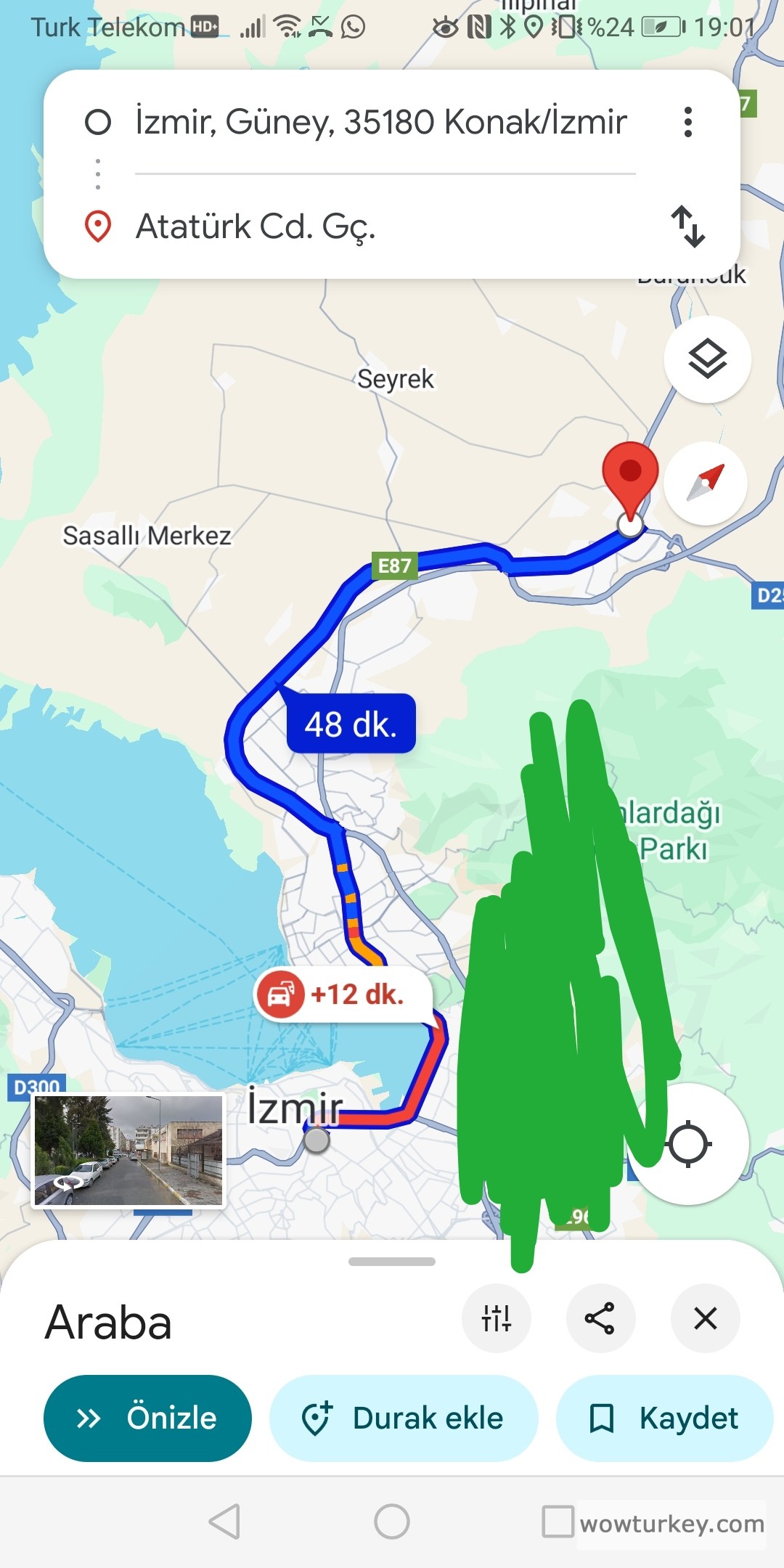Save the route with Kaydet
Viewport: 784px width, 1568px height.
coord(664,1418)
